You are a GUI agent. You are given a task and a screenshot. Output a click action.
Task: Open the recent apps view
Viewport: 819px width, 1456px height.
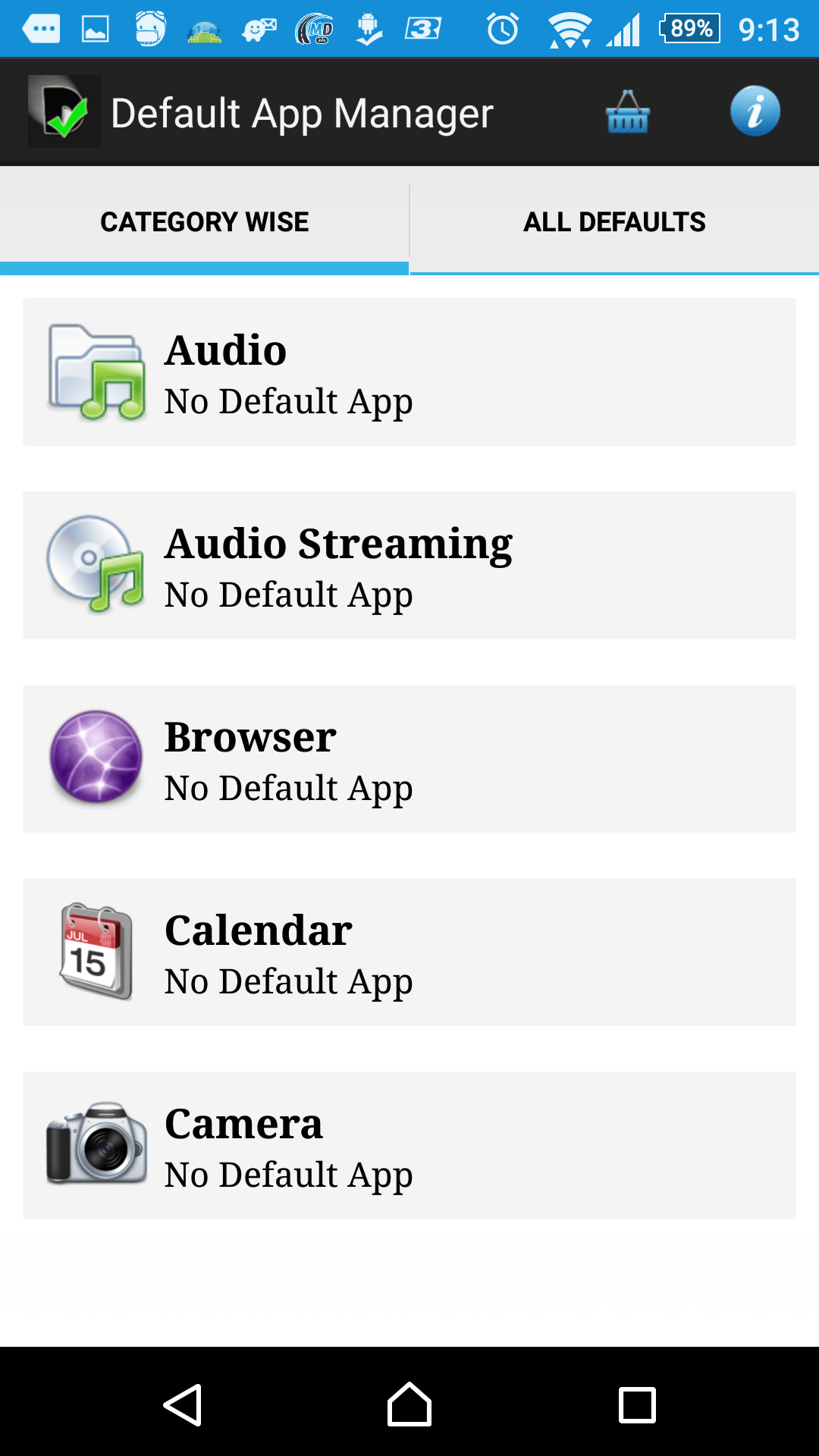(x=637, y=1404)
